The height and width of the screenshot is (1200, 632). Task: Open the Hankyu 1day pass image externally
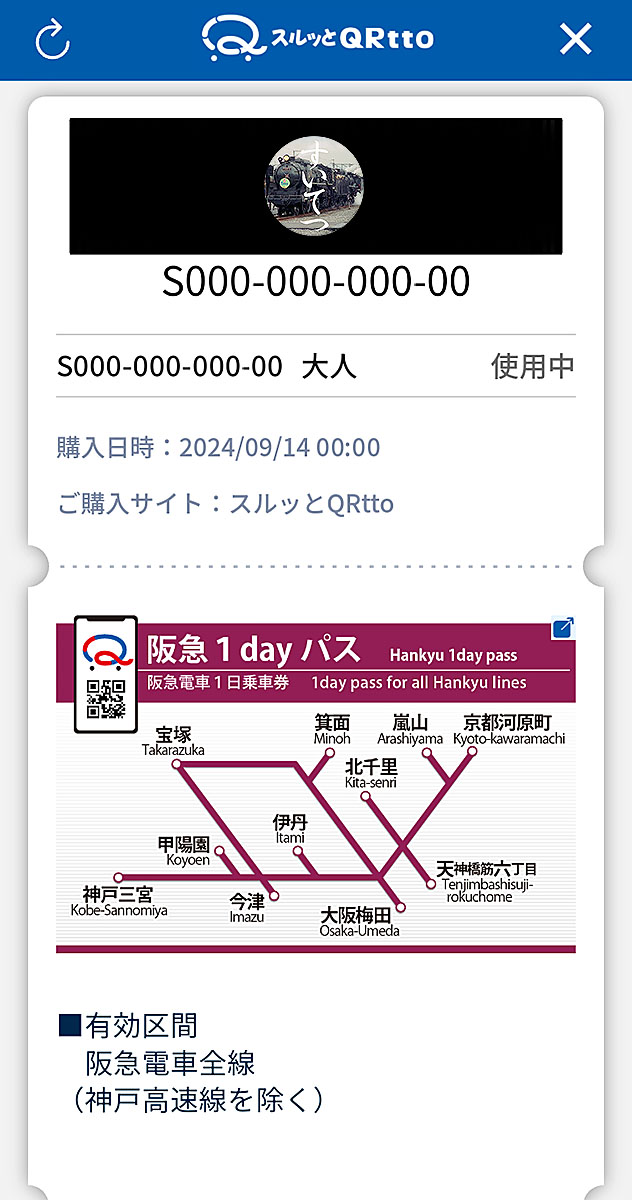(563, 628)
